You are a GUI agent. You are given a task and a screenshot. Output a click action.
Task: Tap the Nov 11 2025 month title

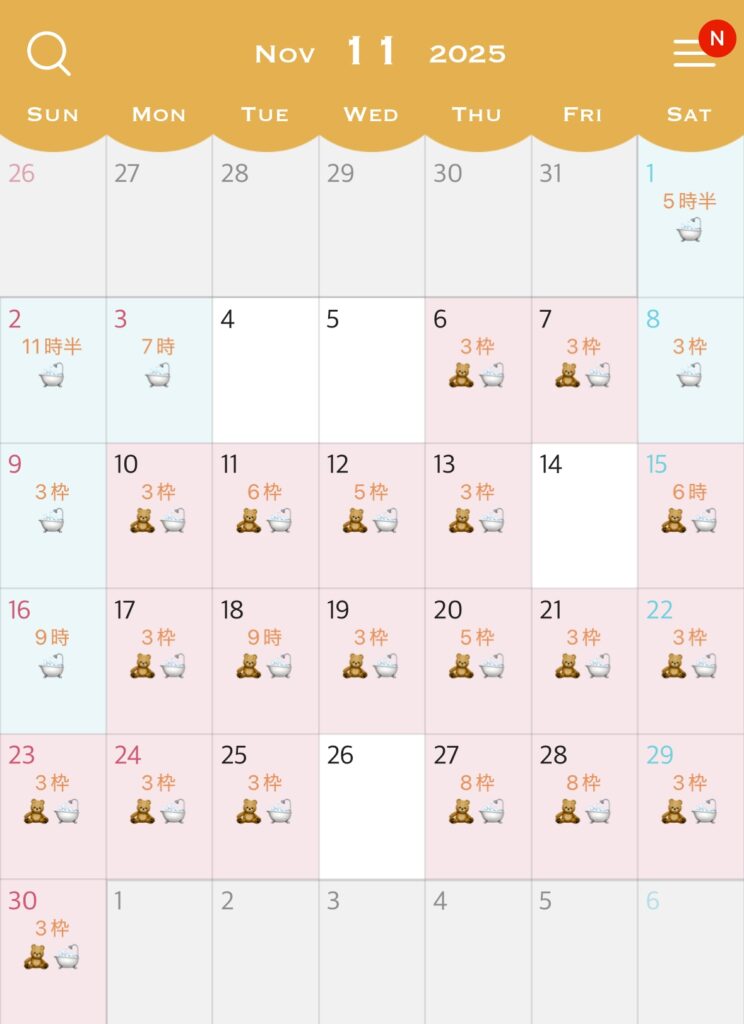(380, 53)
